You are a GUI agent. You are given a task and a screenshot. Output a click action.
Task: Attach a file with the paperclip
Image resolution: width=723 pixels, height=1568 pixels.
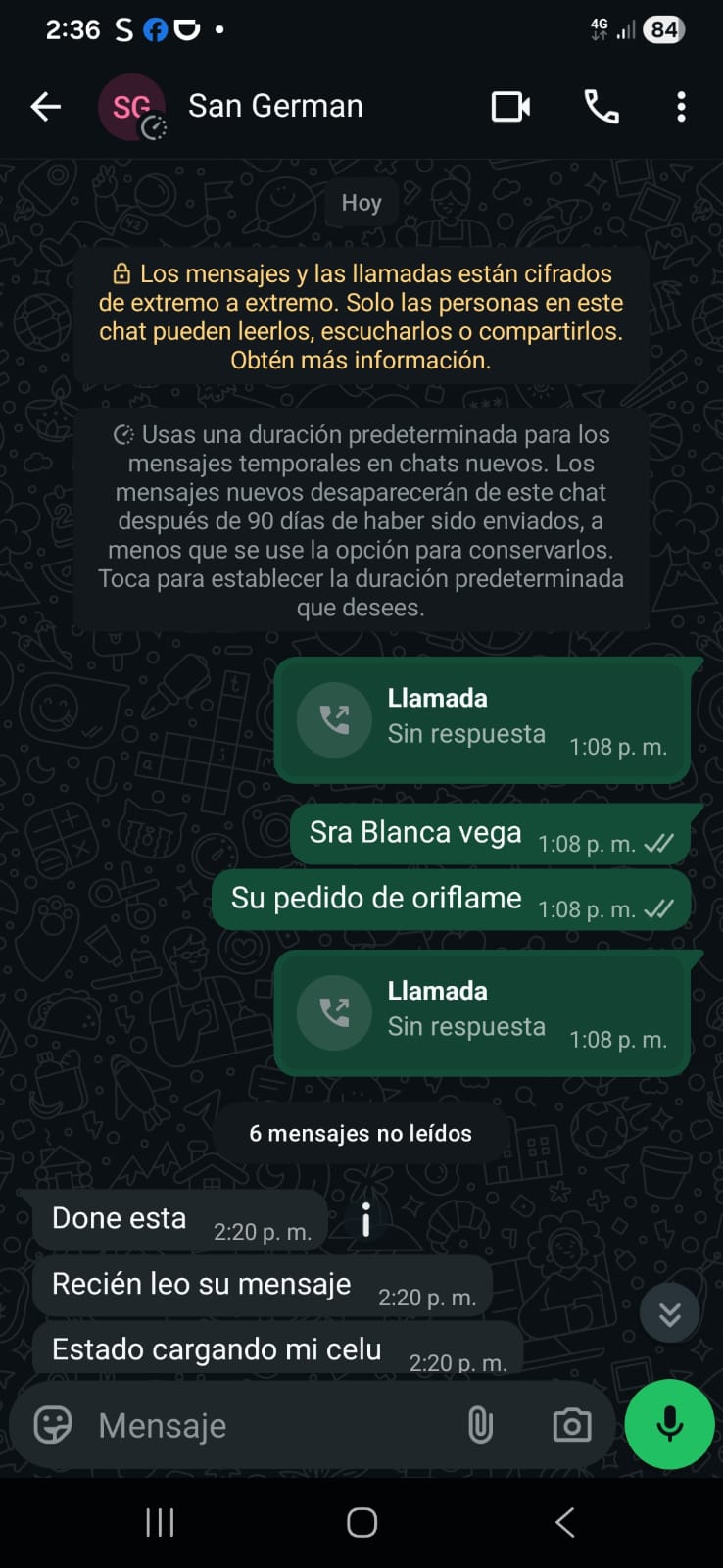click(480, 1425)
